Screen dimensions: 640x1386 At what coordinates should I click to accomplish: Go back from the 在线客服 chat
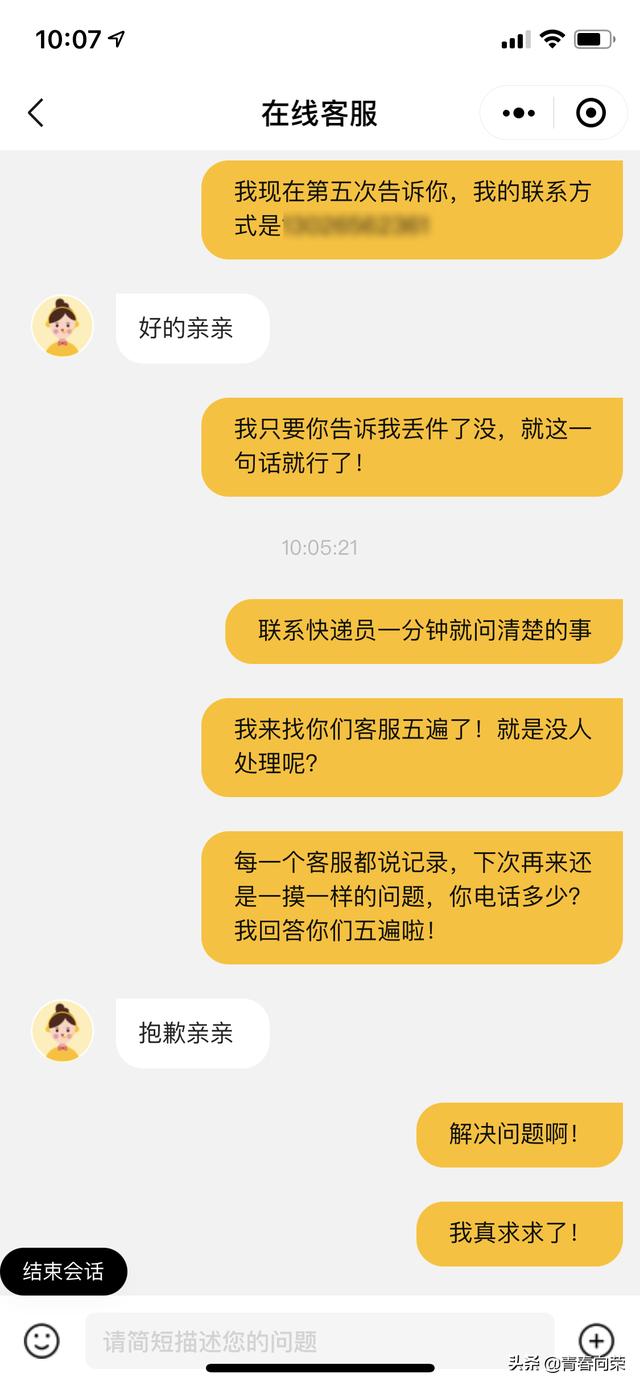pyautogui.click(x=36, y=113)
